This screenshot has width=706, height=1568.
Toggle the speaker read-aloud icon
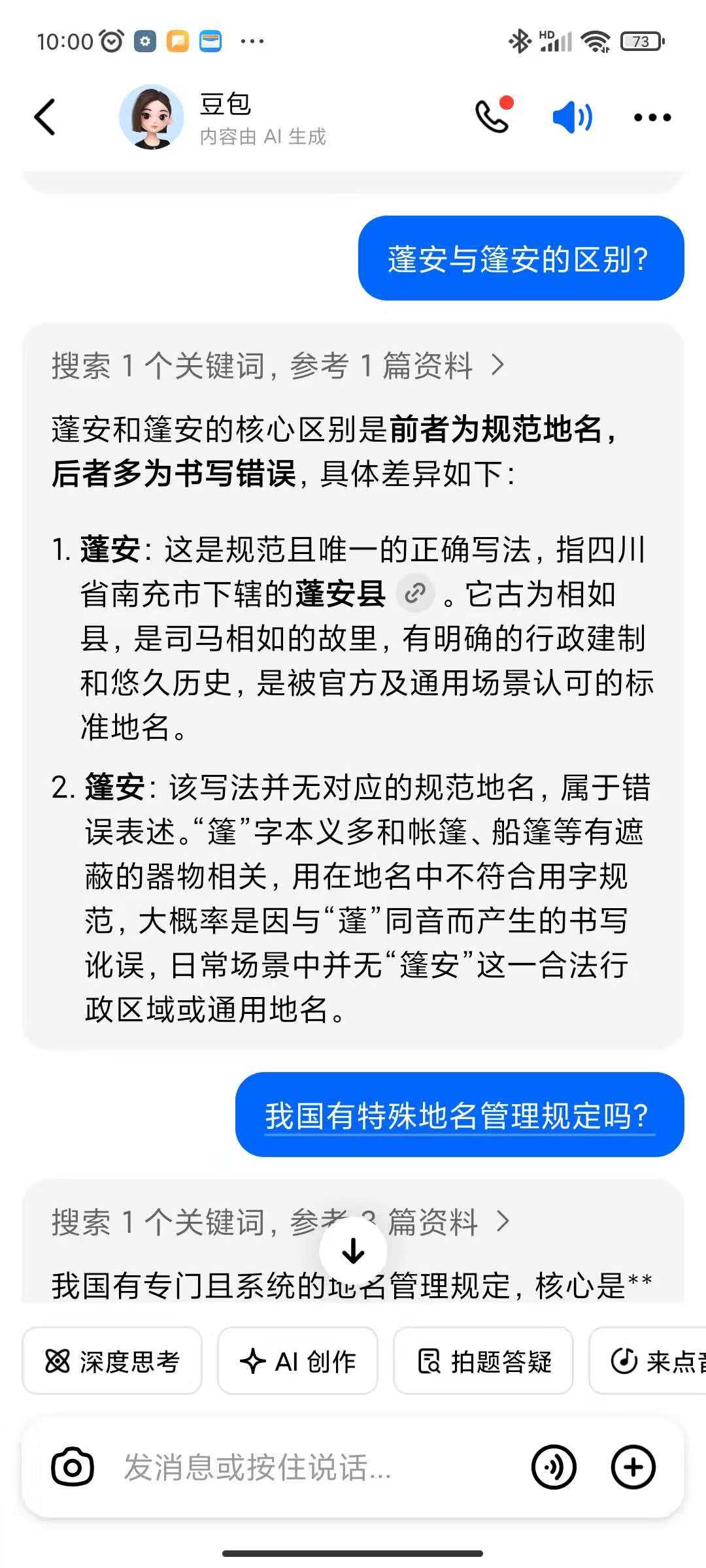[x=572, y=118]
